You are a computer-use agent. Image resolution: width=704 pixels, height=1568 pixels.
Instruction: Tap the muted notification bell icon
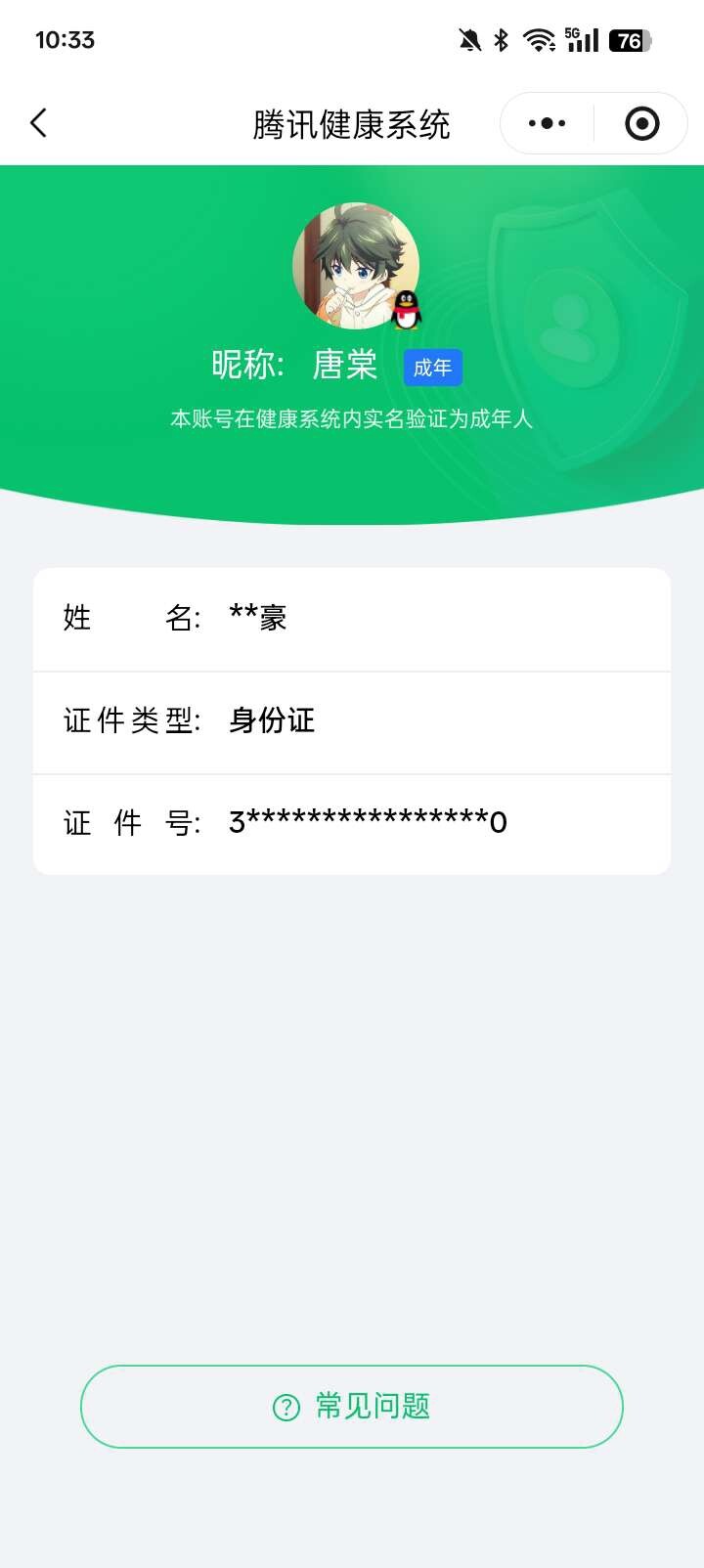coord(468,39)
